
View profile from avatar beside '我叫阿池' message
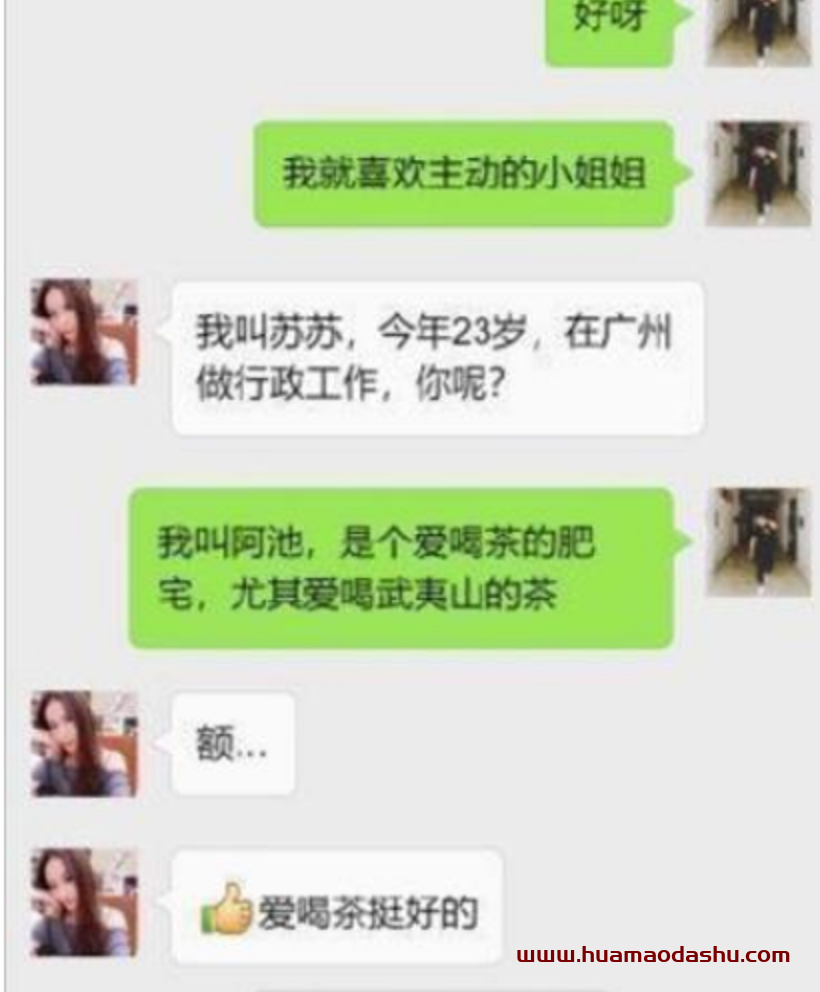point(758,542)
